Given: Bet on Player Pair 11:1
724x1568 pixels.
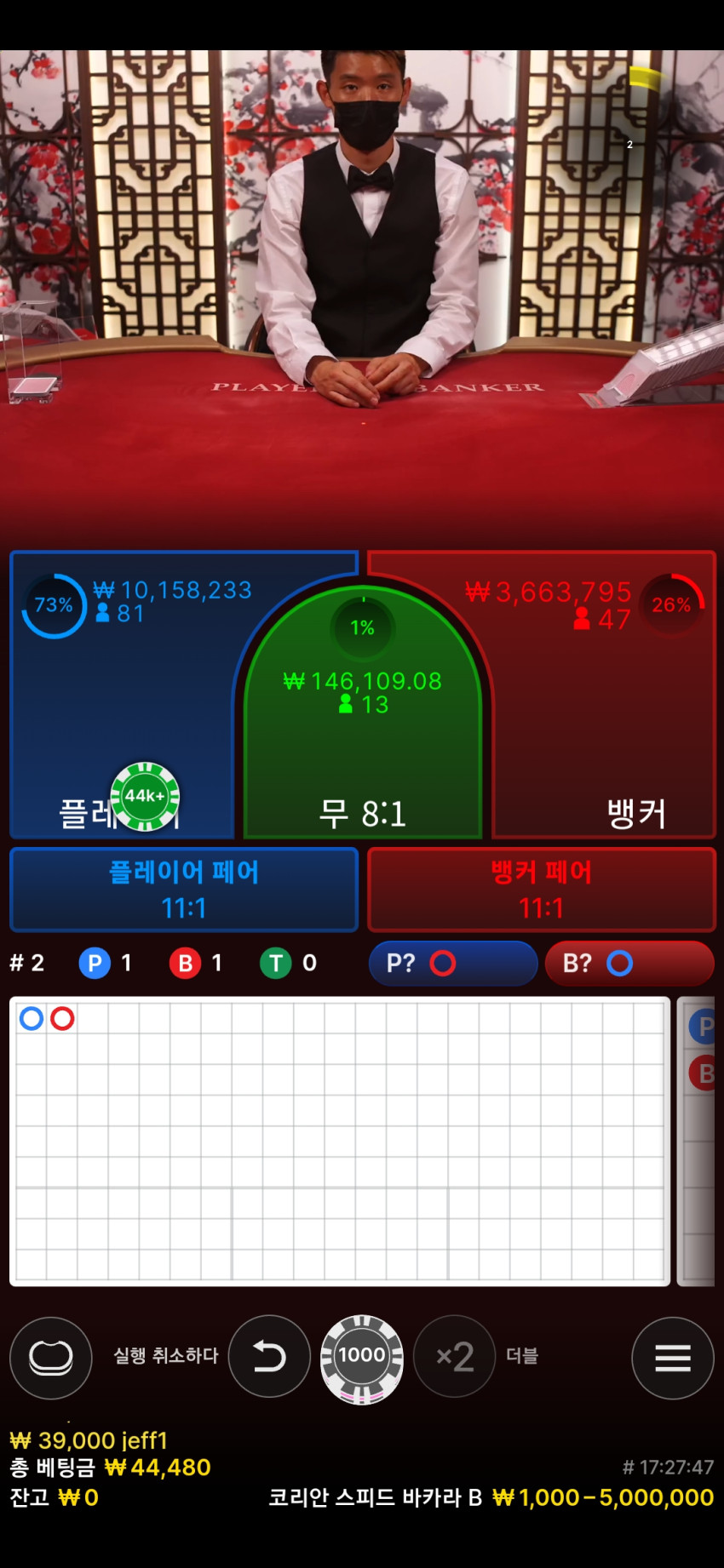Looking at the screenshot, I should (x=184, y=890).
